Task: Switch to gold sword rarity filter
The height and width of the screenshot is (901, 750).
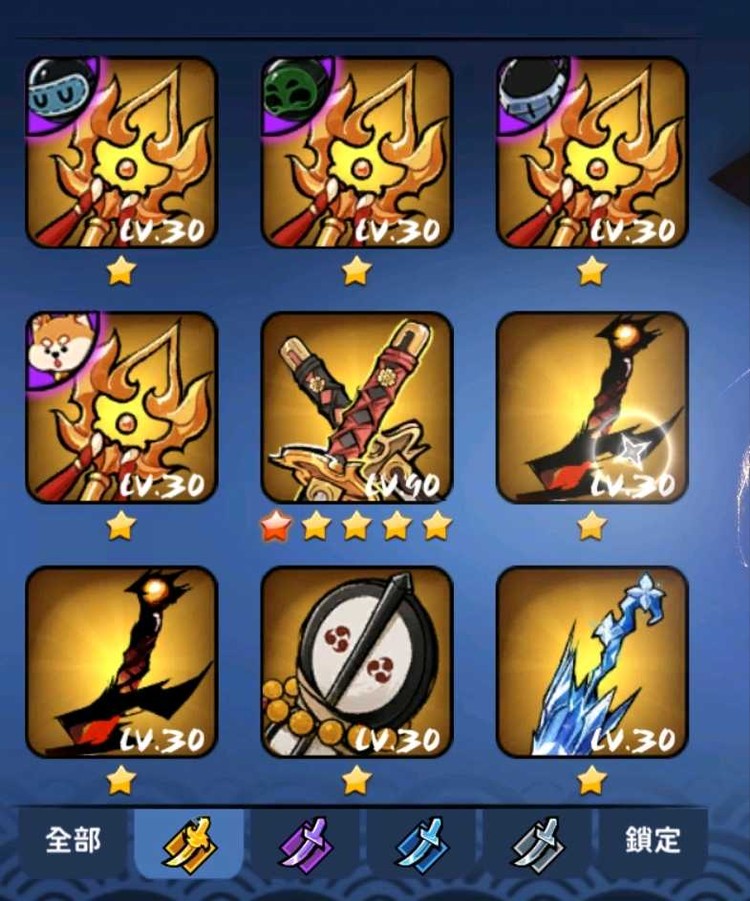Action: (x=190, y=841)
